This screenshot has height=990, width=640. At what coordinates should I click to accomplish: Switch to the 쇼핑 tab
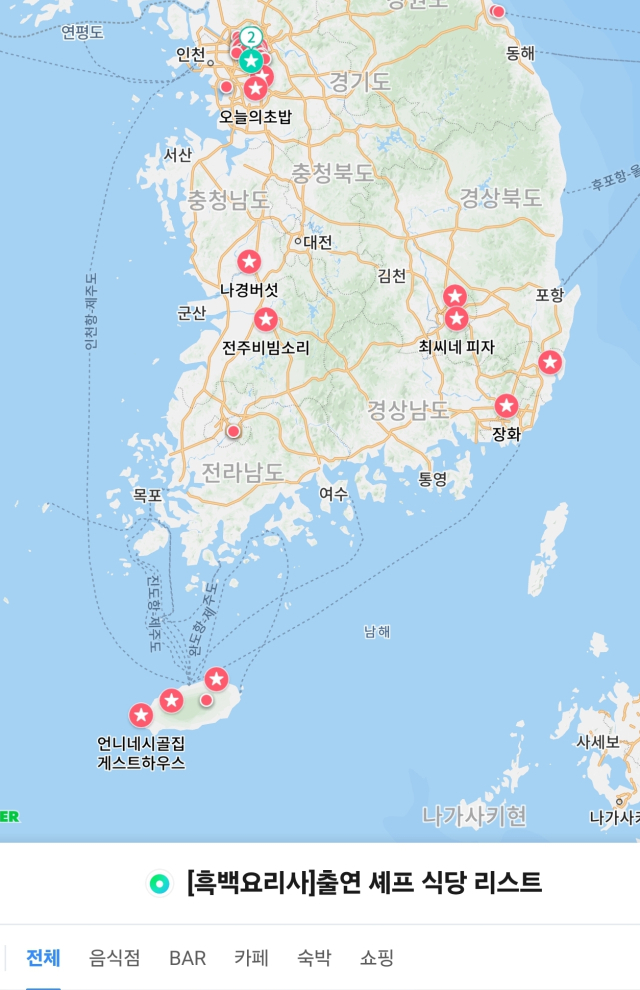click(x=377, y=958)
